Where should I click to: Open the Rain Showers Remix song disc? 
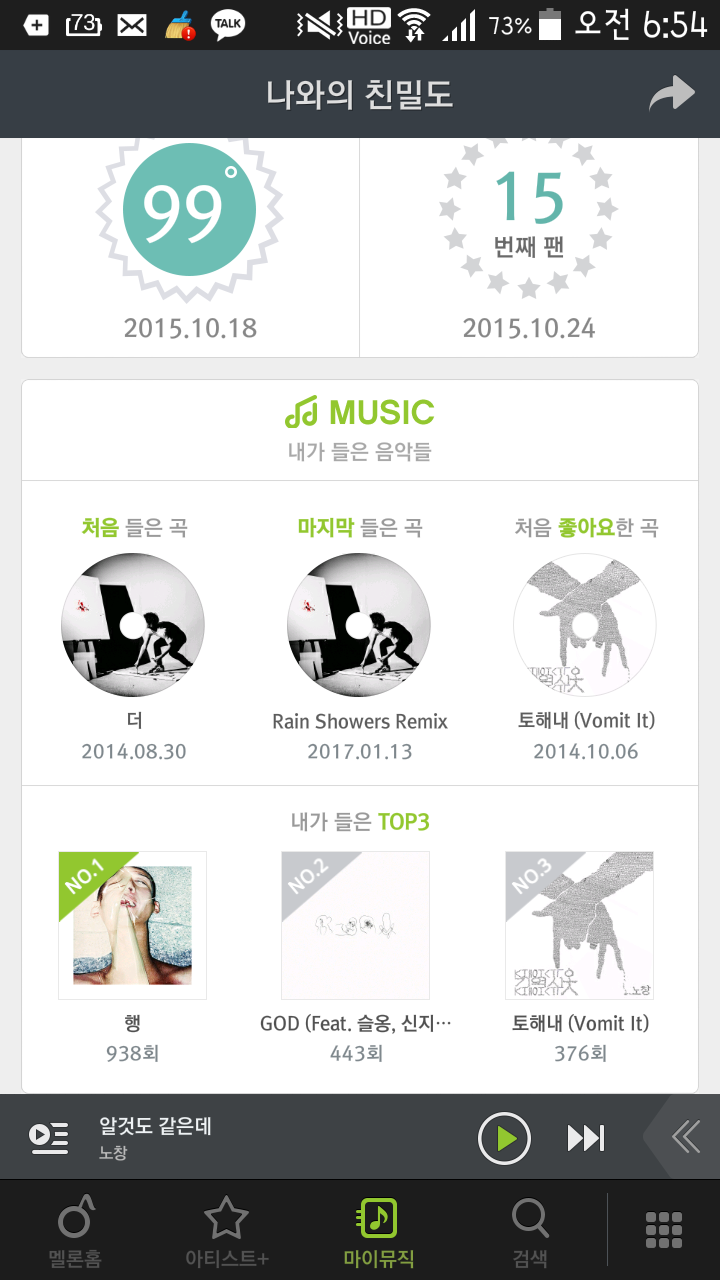pyautogui.click(x=359, y=625)
